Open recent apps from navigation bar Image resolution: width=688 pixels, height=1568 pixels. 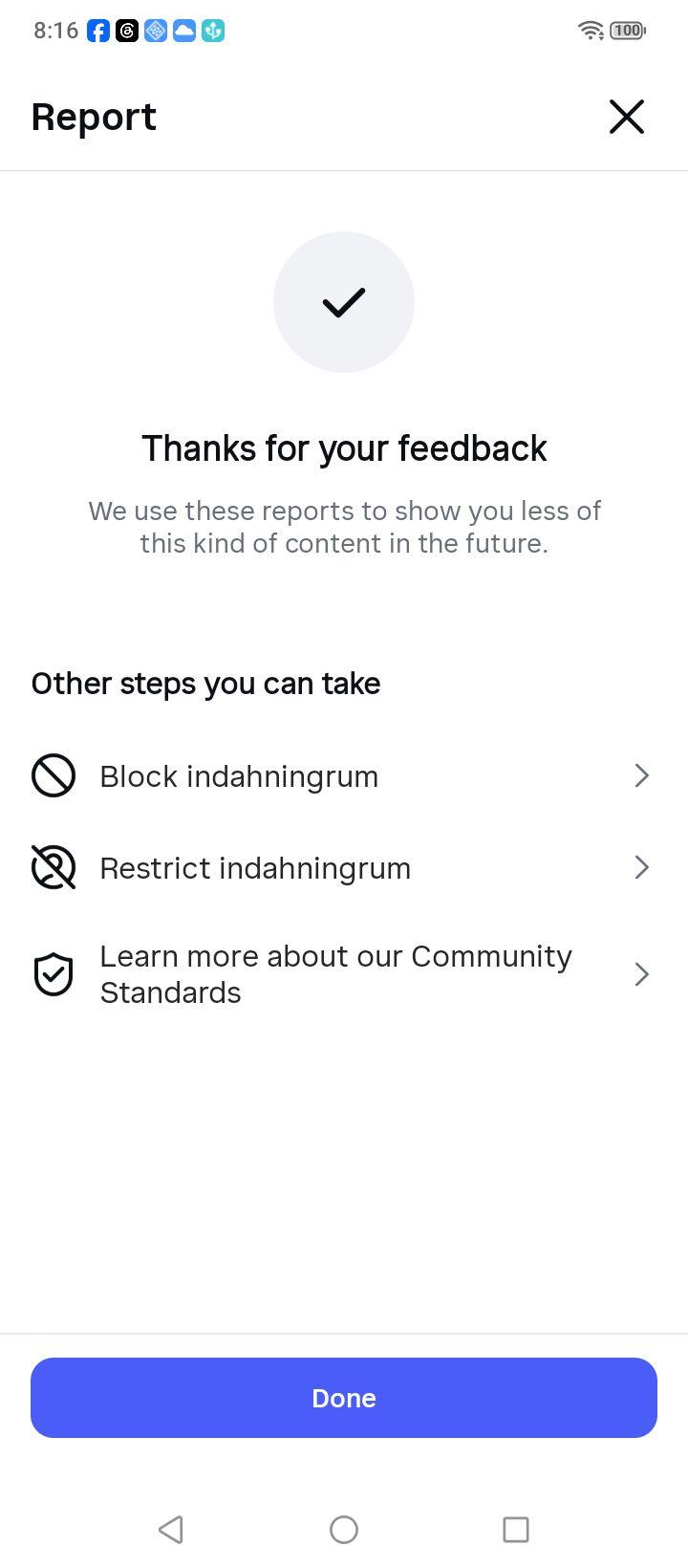pyautogui.click(x=516, y=1530)
